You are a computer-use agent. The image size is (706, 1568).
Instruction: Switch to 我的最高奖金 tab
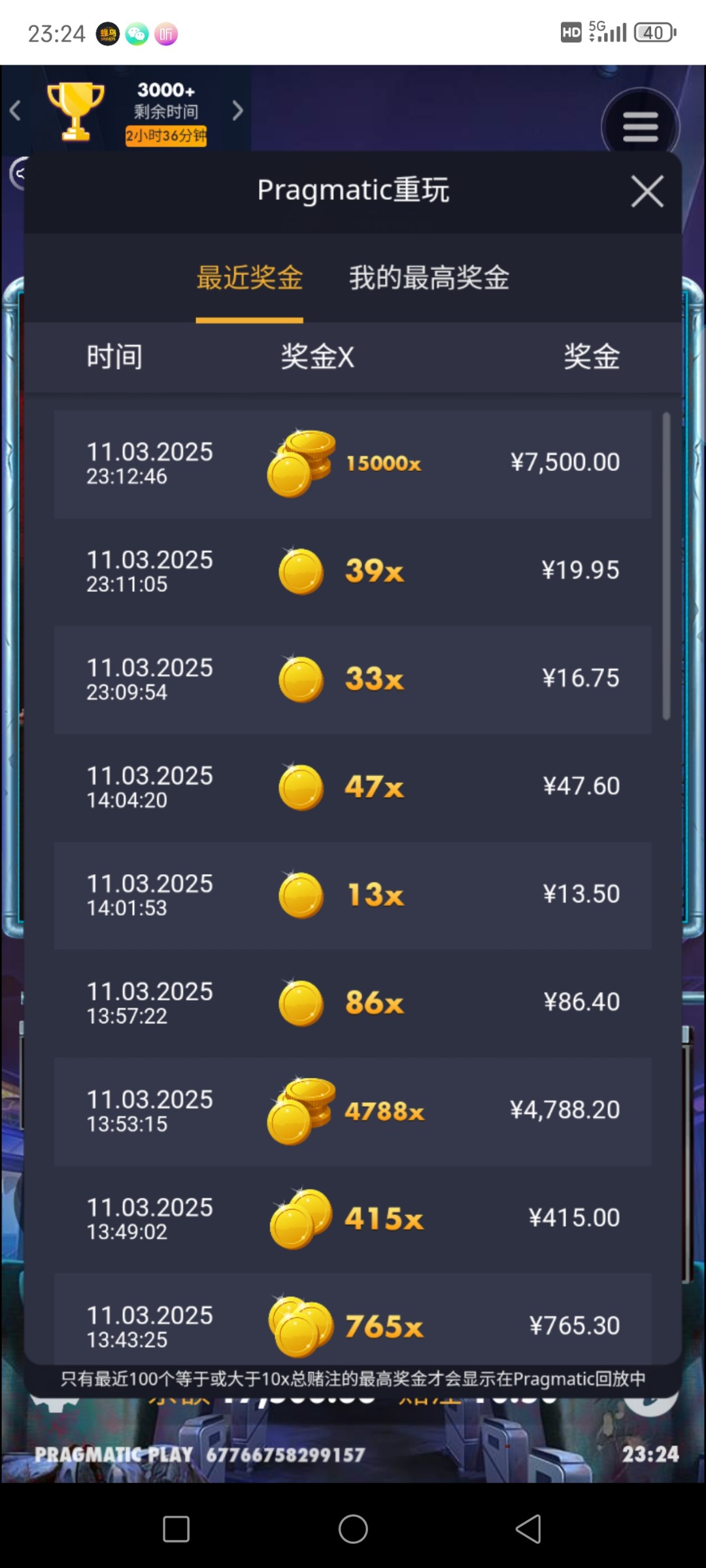pos(429,278)
